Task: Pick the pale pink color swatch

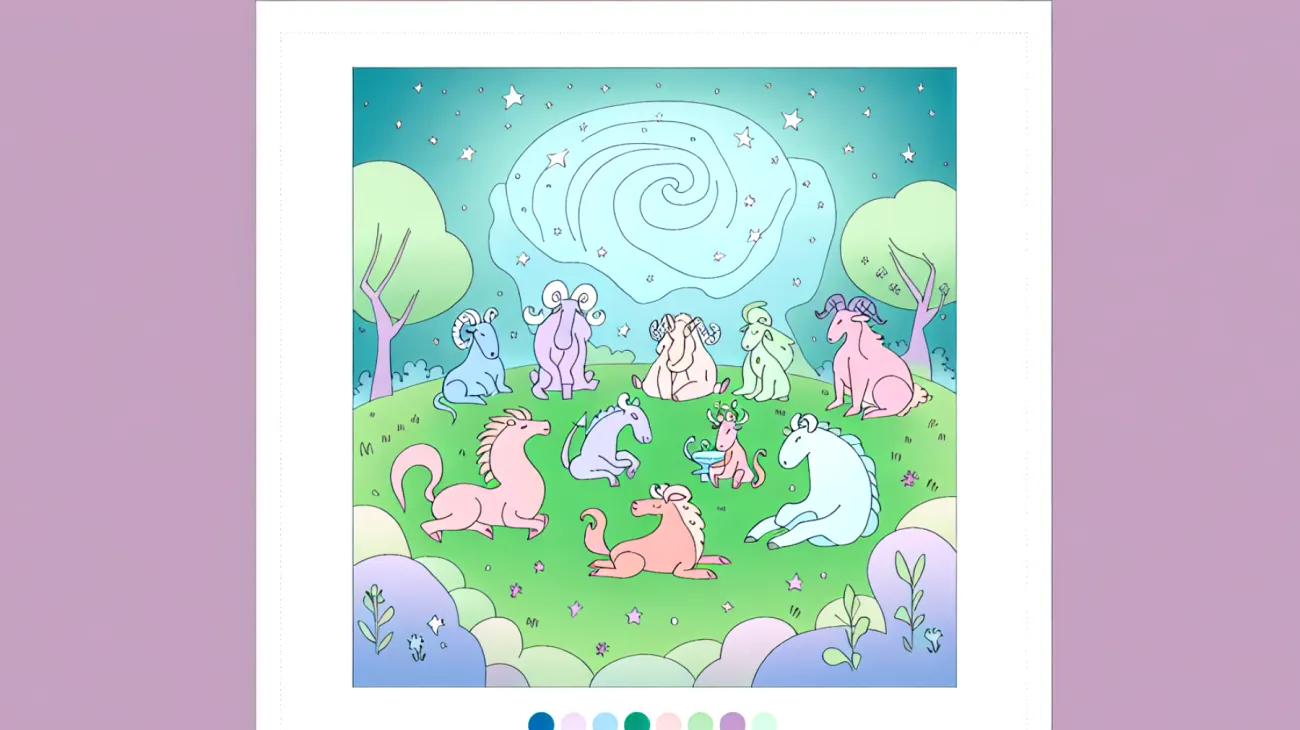Action: 669,723
